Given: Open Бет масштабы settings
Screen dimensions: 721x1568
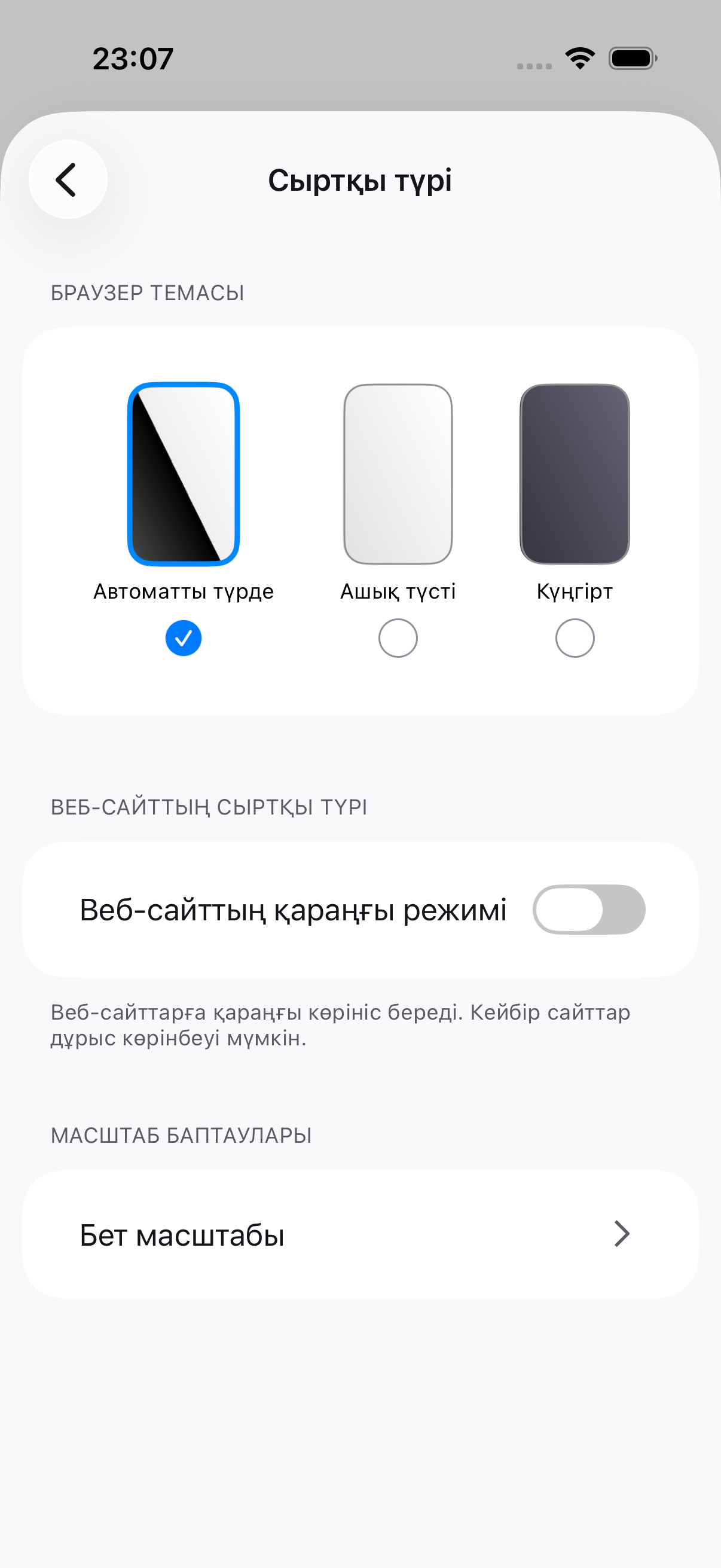Looking at the screenshot, I should 360,1234.
